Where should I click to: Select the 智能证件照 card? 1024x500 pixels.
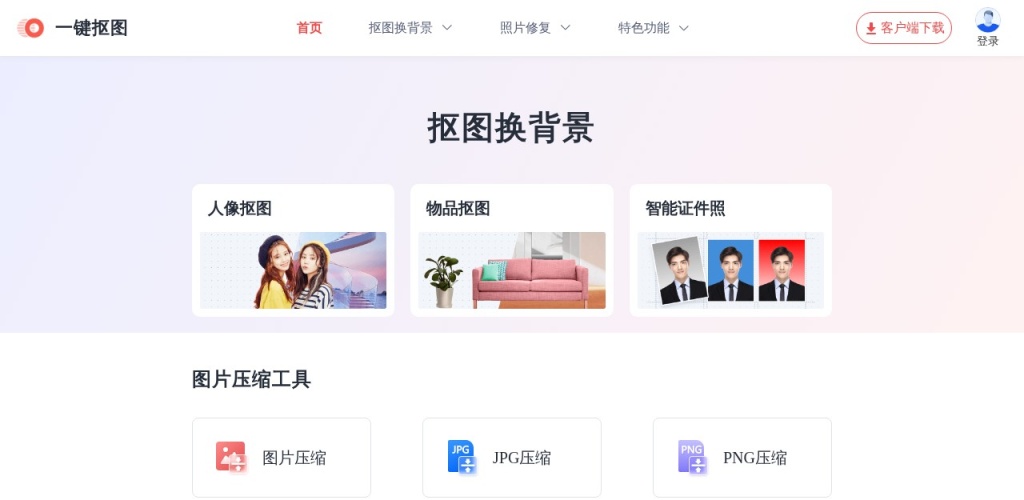coord(730,250)
